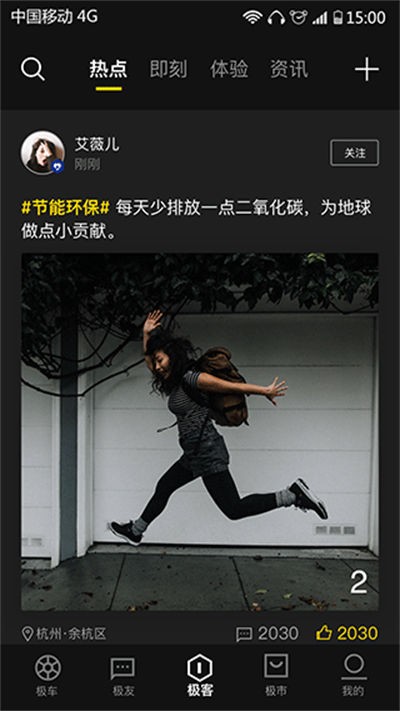This screenshot has height=711, width=400.
Task: Go to the 极市 tab
Action: tap(276, 677)
